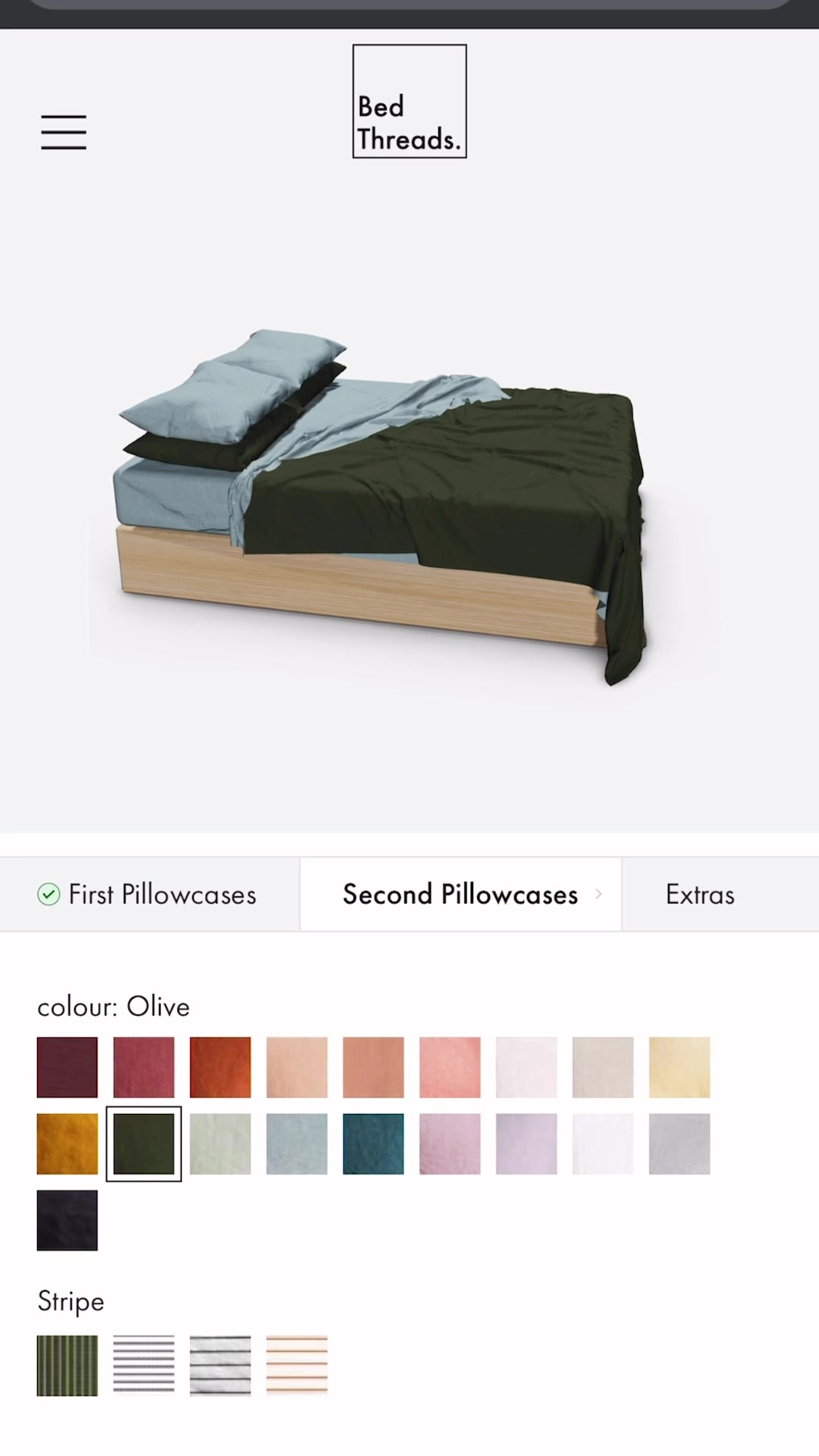Pick the white colour swatch
Viewport: 819px width, 1456px height.
(603, 1144)
